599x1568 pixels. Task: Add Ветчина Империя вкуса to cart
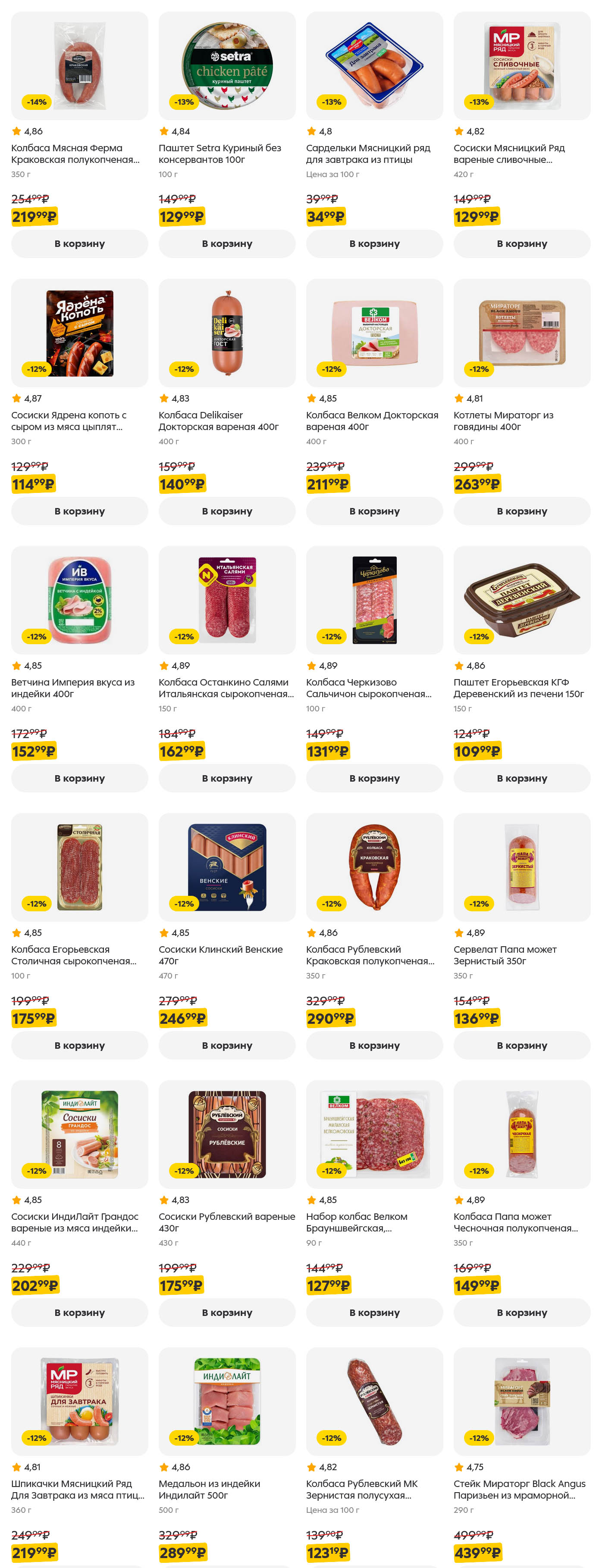[79, 778]
